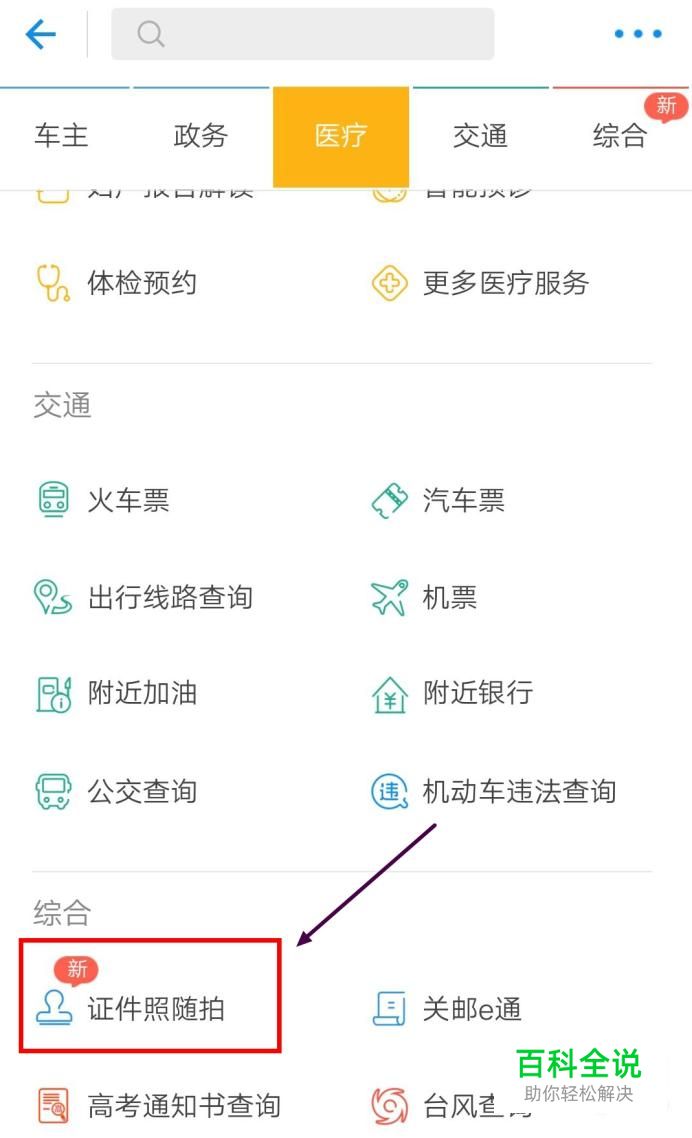Switch to the 交通 tab
692x1138 pixels.
(x=480, y=137)
